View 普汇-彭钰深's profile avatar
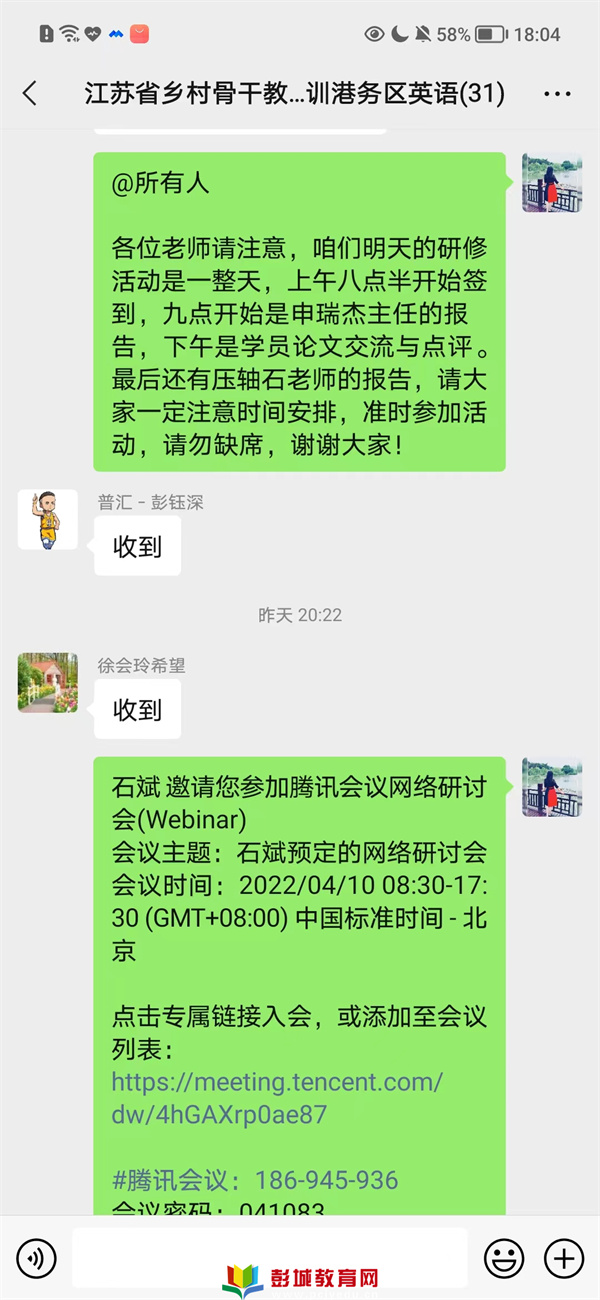 click(47, 520)
